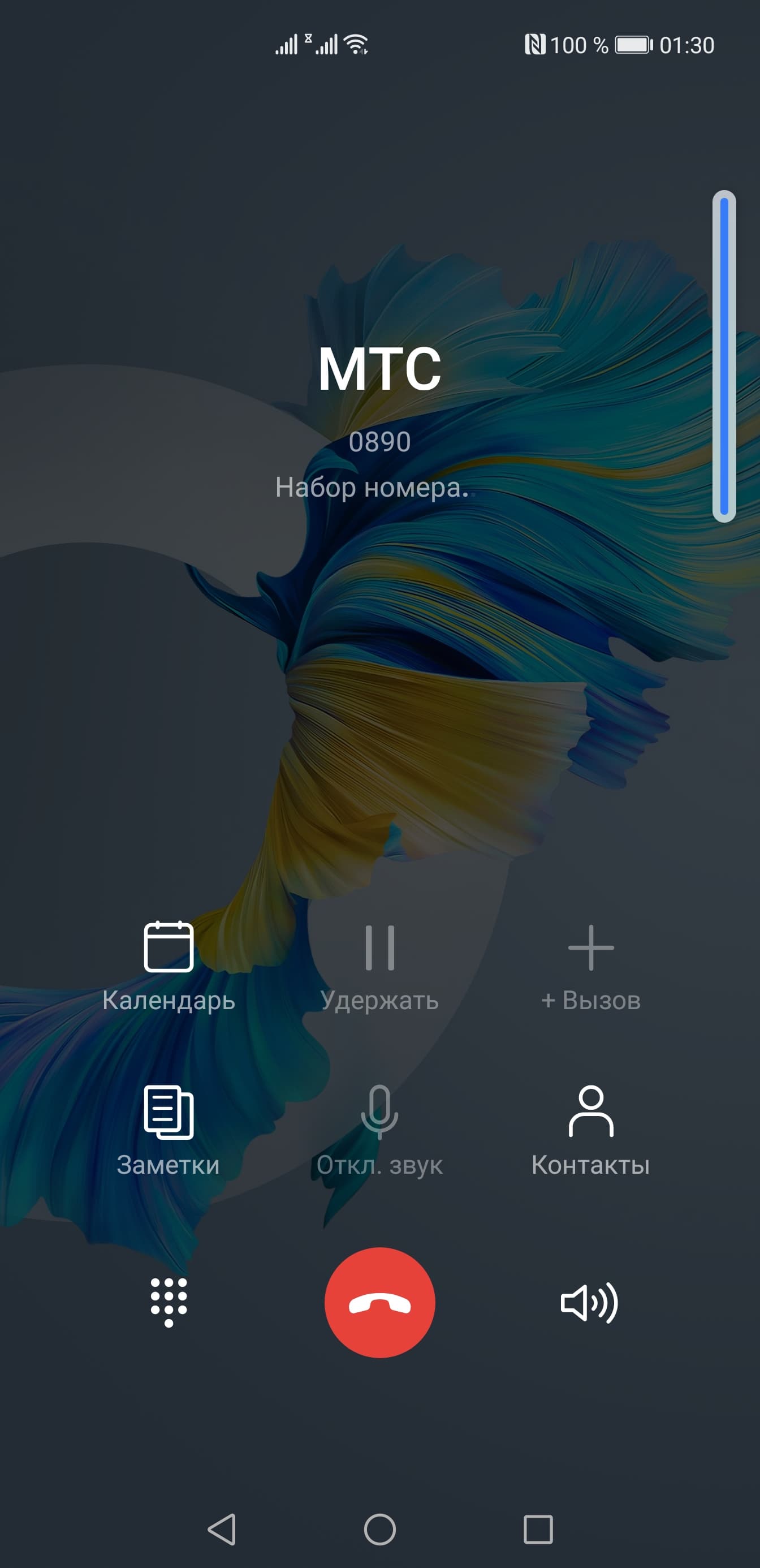Tap Удержать to hold the call
This screenshot has height=1568, width=760.
pos(379,966)
